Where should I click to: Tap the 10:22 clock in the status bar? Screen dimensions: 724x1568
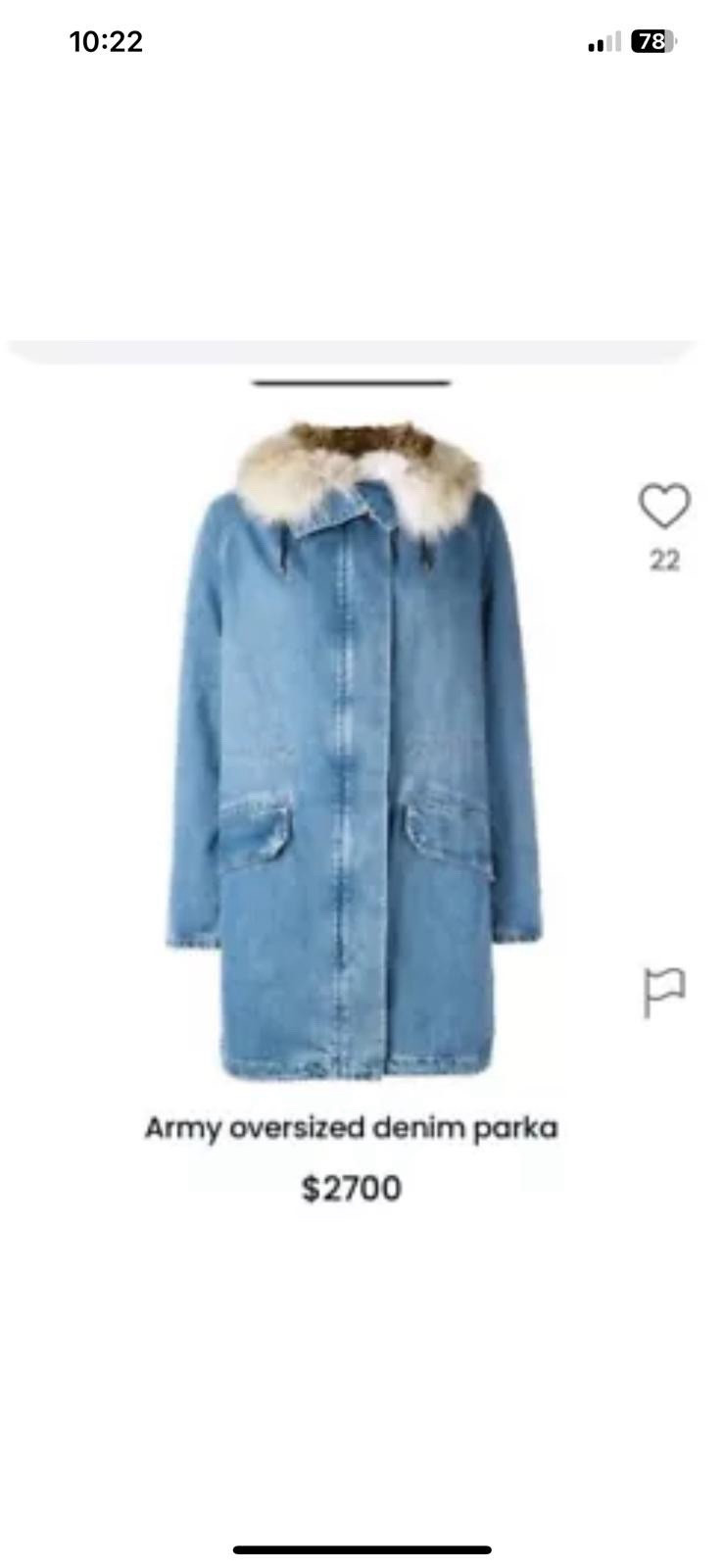click(106, 41)
